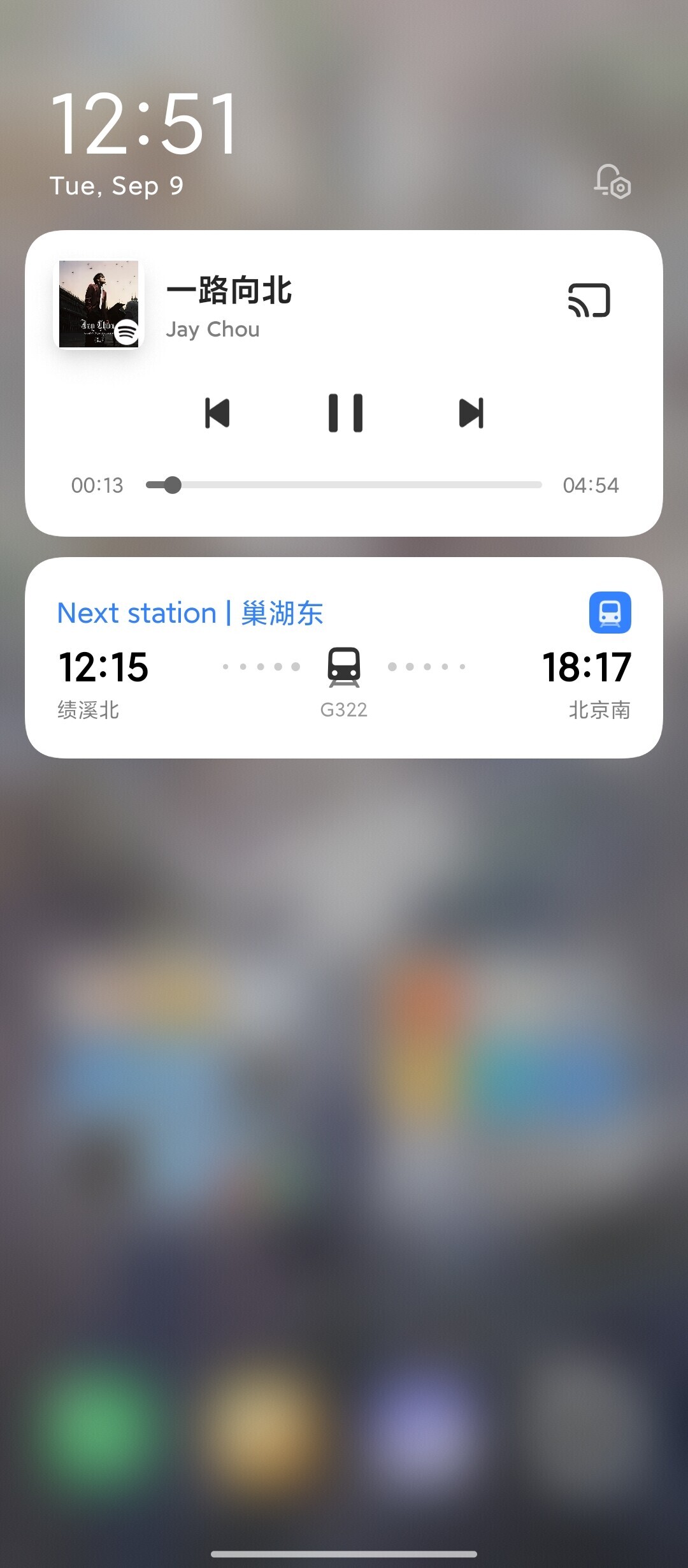Open the cast icon in the media player
688x1568 pixels.
point(589,300)
